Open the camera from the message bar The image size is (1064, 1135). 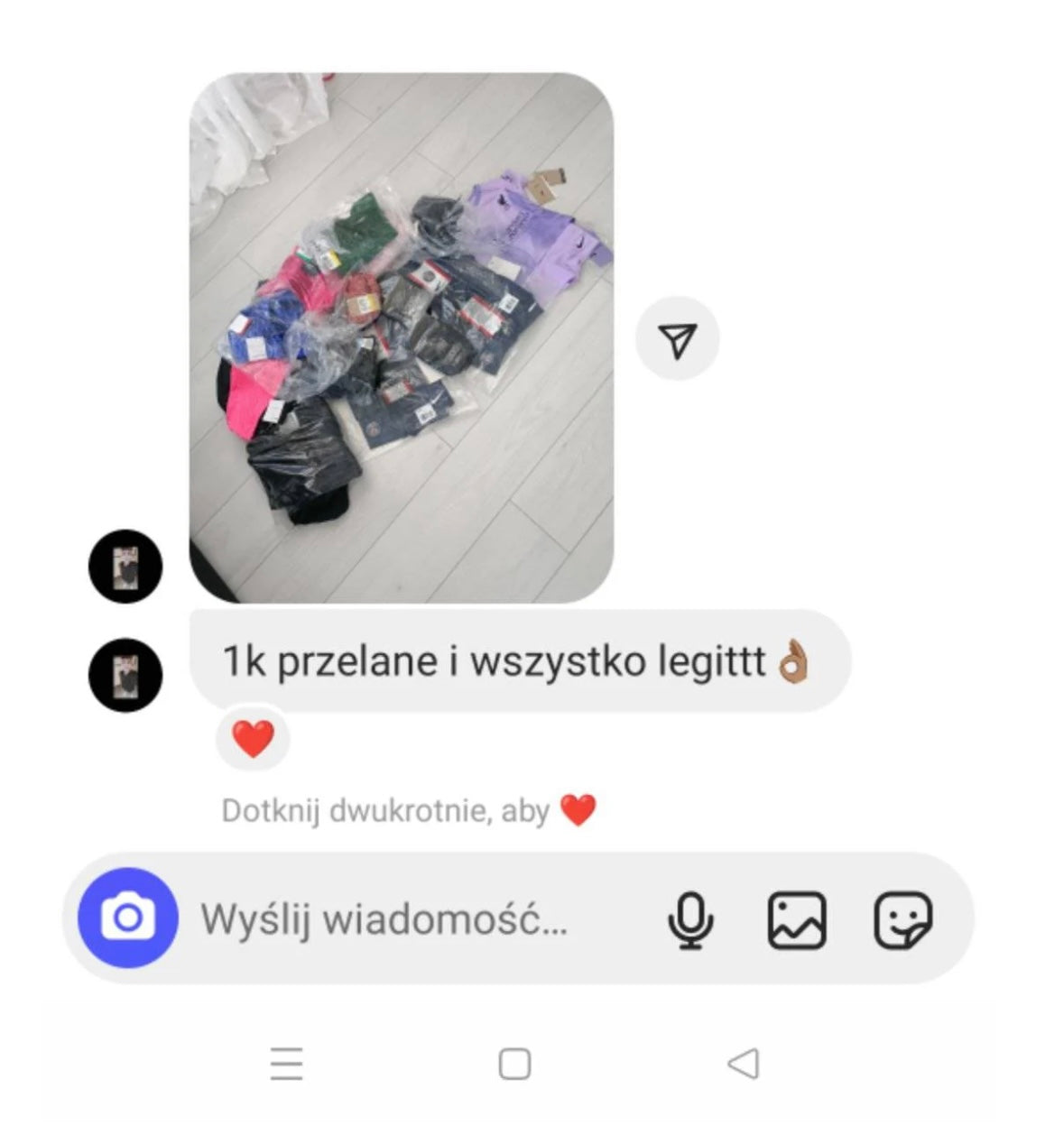tap(127, 918)
